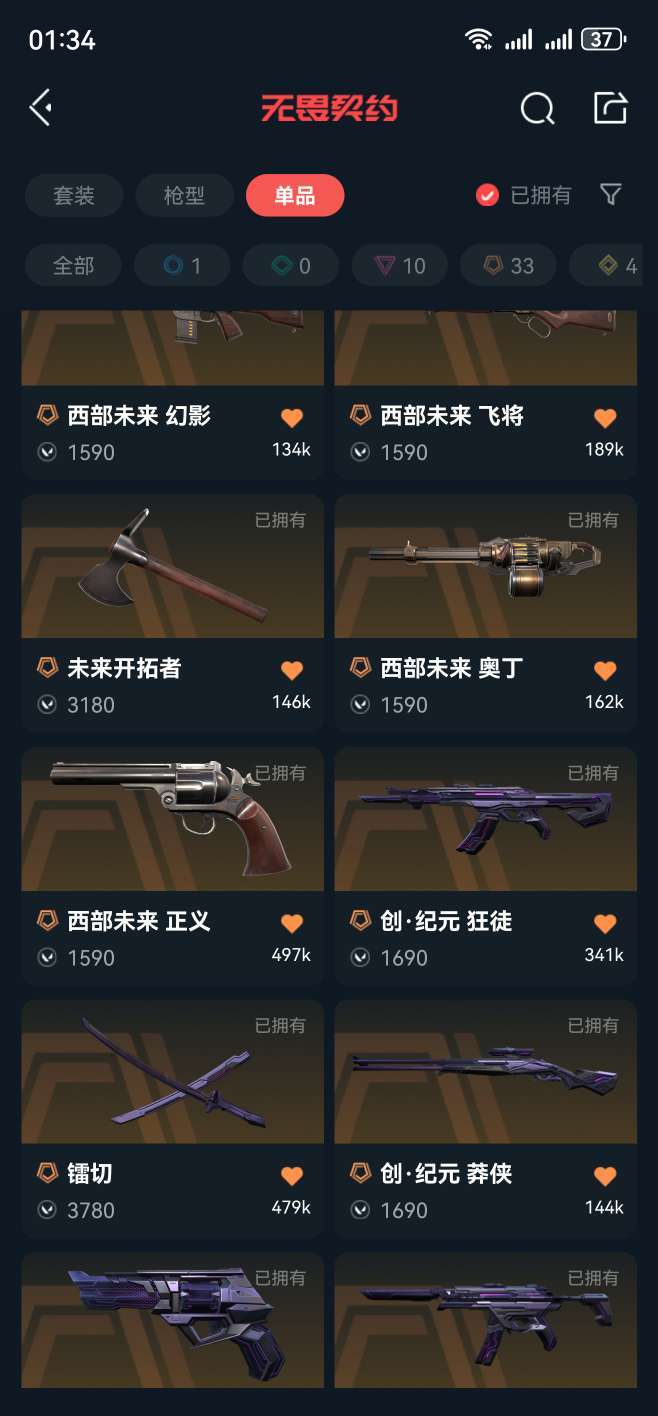
Task: Filter by the blue tier chip showing 1
Action: click(182, 265)
